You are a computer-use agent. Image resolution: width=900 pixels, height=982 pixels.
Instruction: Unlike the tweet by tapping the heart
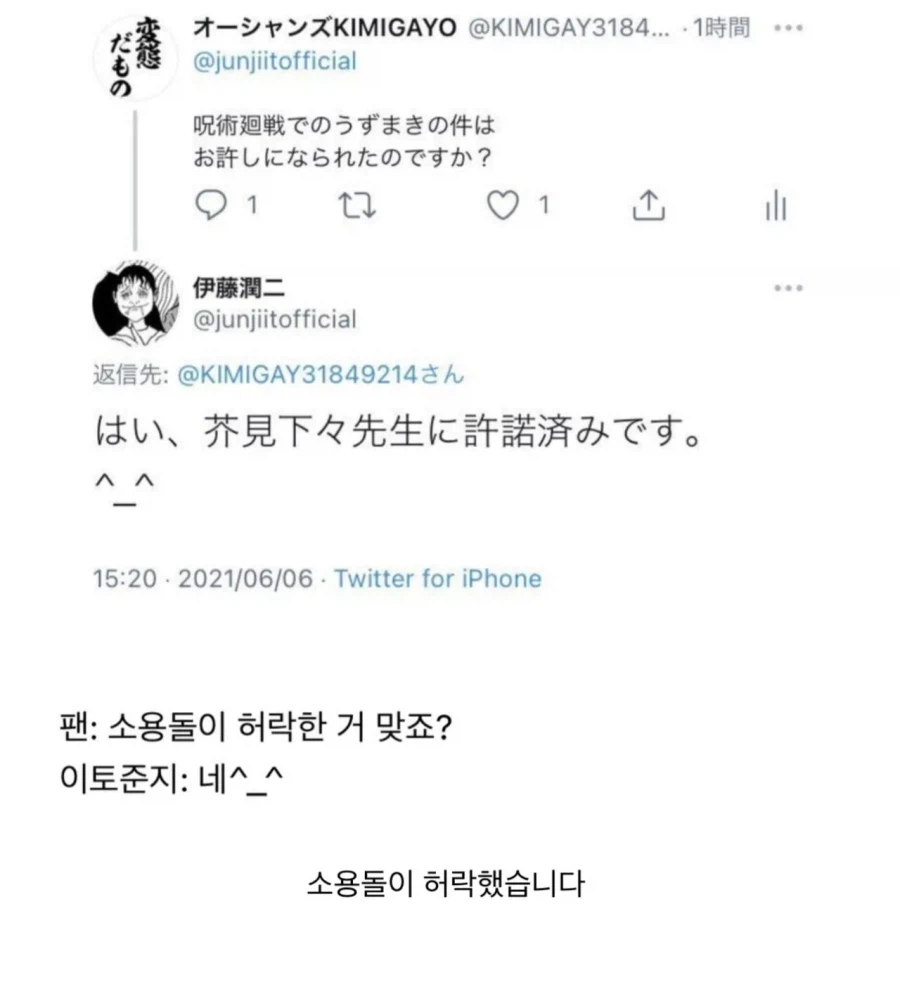click(x=503, y=206)
